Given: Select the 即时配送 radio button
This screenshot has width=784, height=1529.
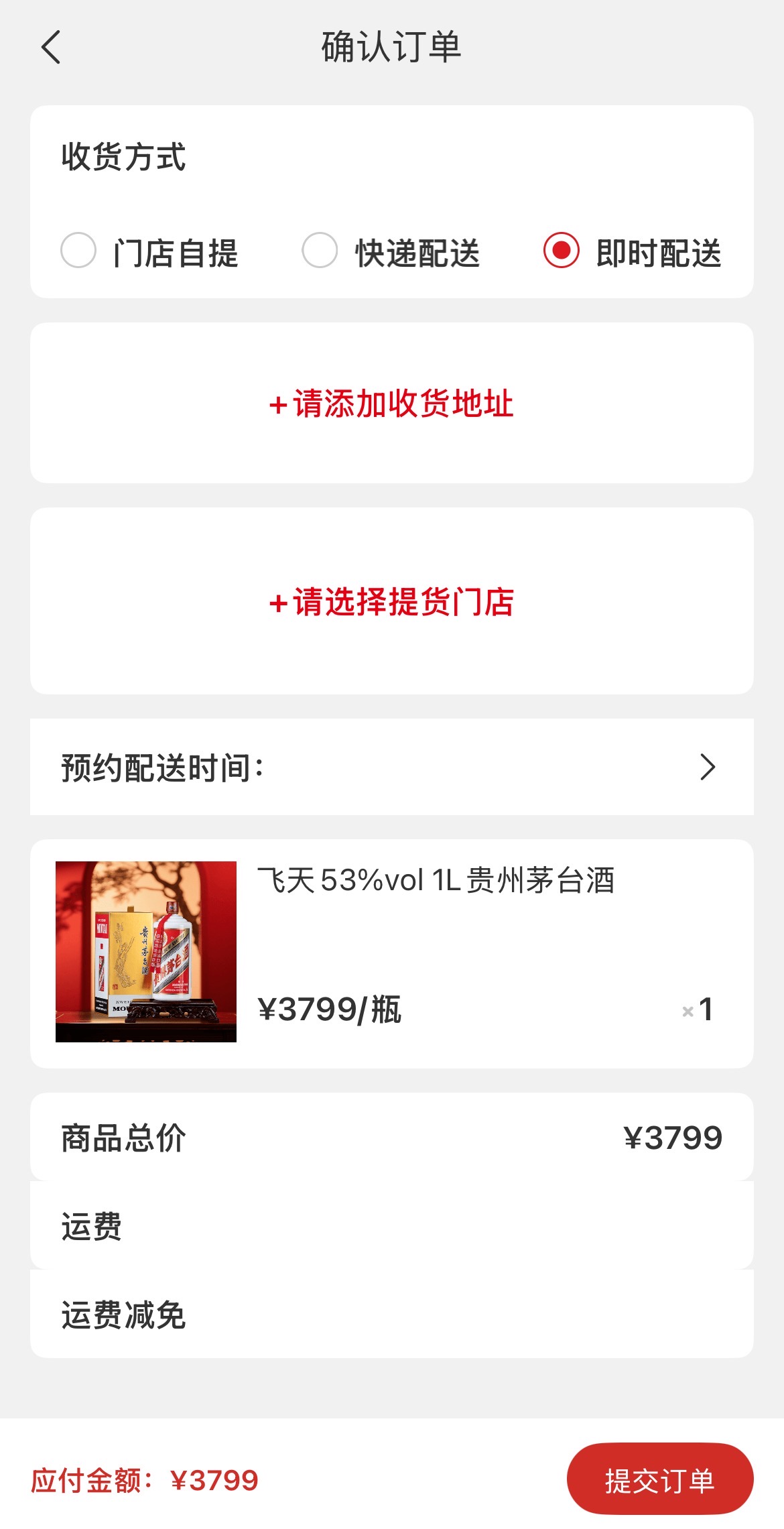Looking at the screenshot, I should tap(561, 251).
